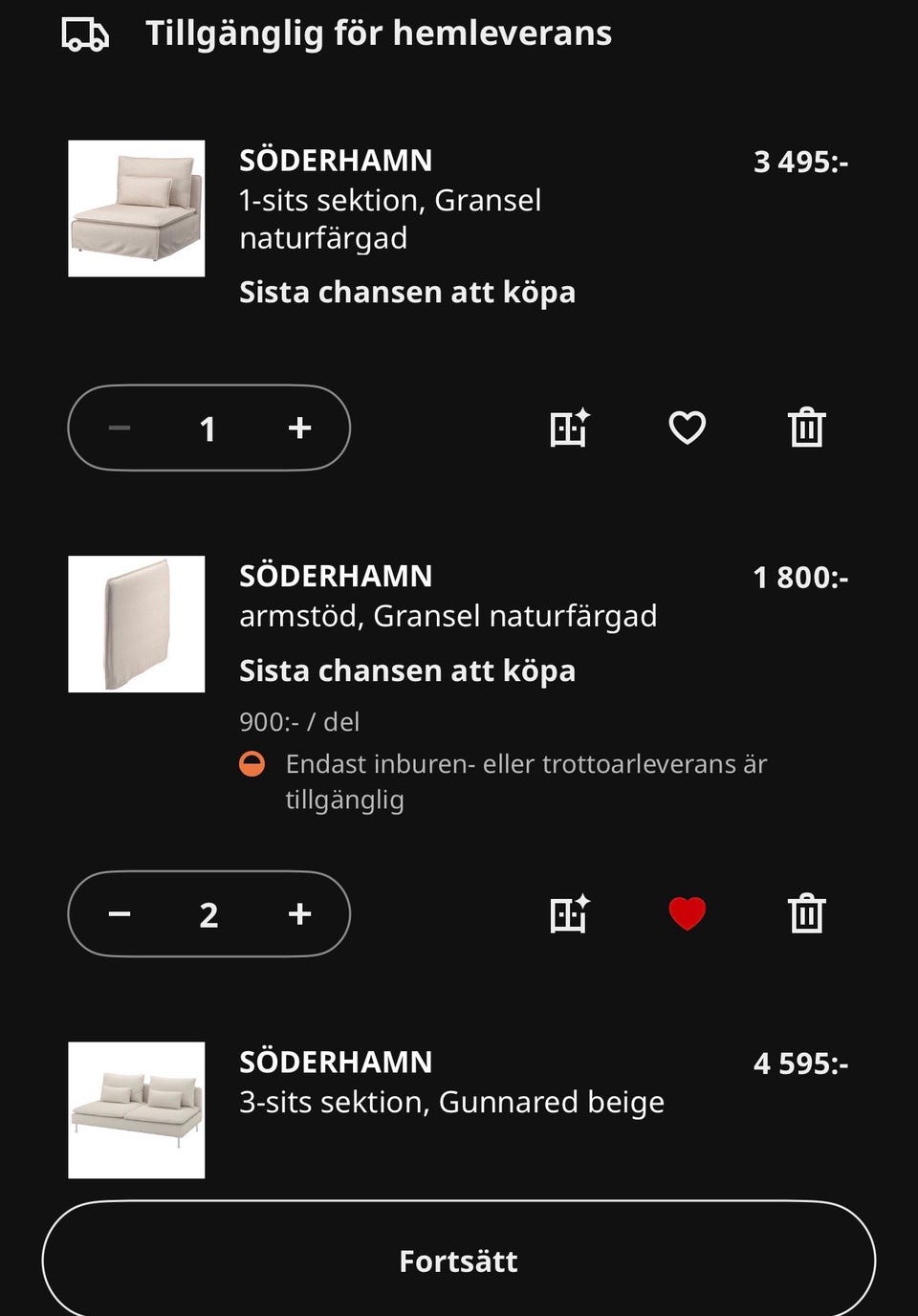This screenshot has height=1316, width=918.
Task: Open the compare view for the armstöd
Action: [x=568, y=913]
